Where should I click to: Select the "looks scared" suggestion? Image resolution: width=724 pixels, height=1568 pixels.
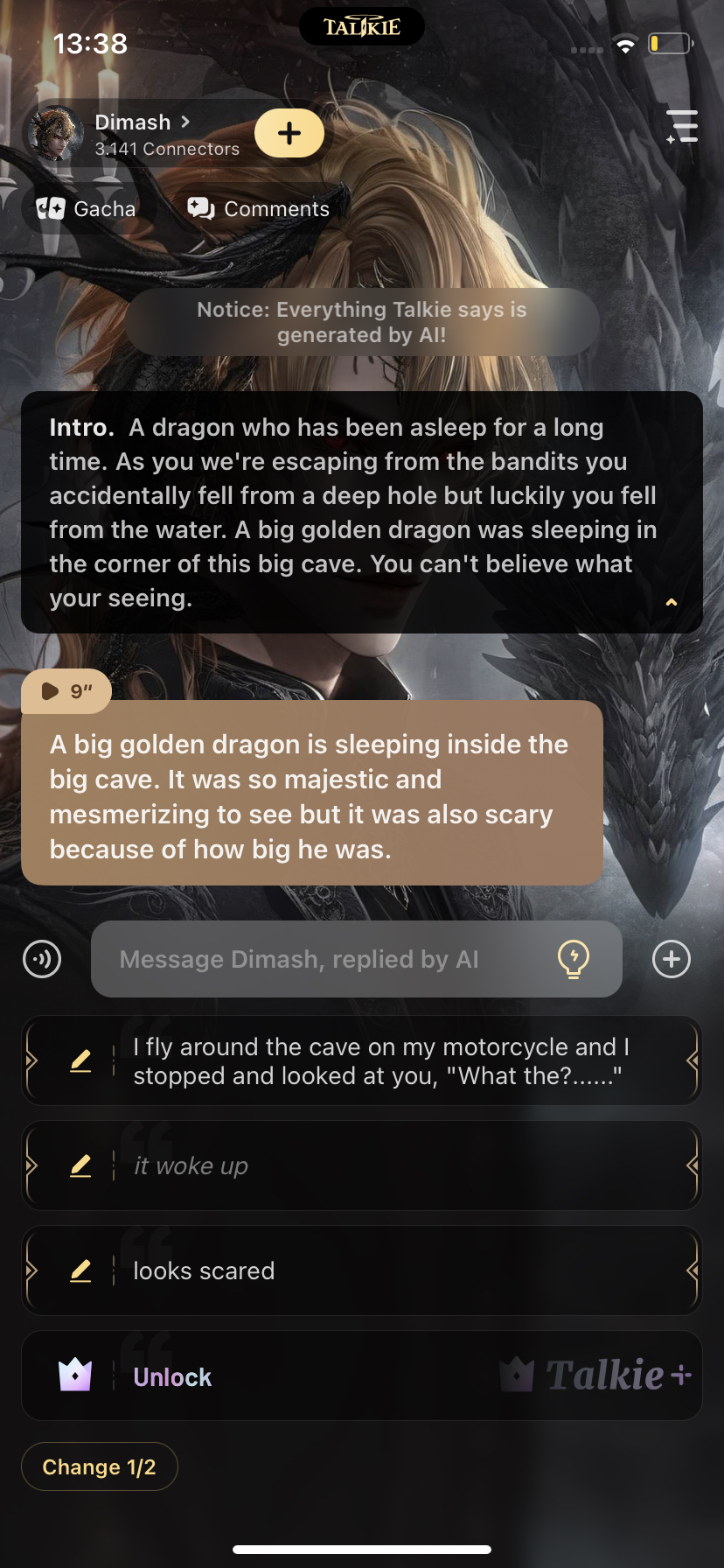coord(393,1271)
